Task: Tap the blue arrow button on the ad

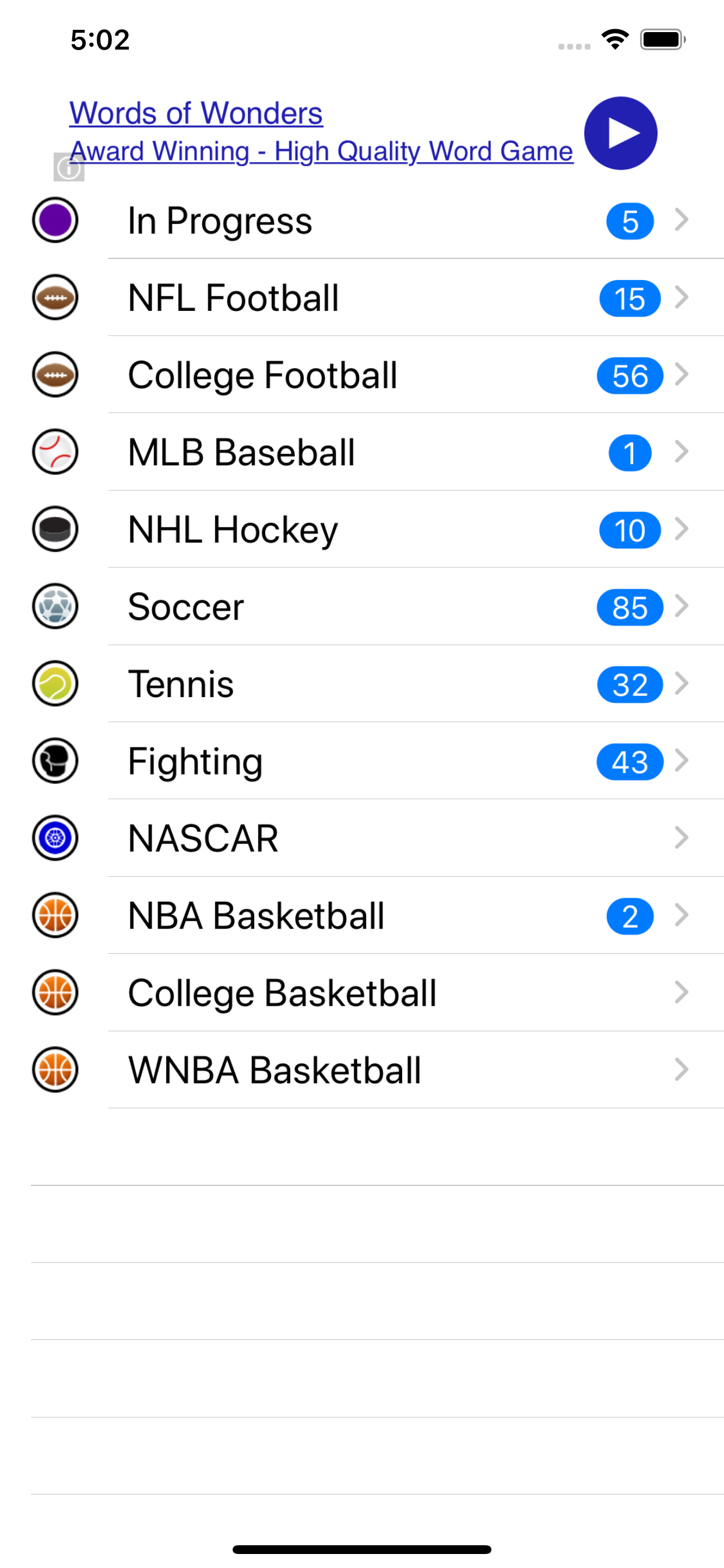Action: coord(620,134)
